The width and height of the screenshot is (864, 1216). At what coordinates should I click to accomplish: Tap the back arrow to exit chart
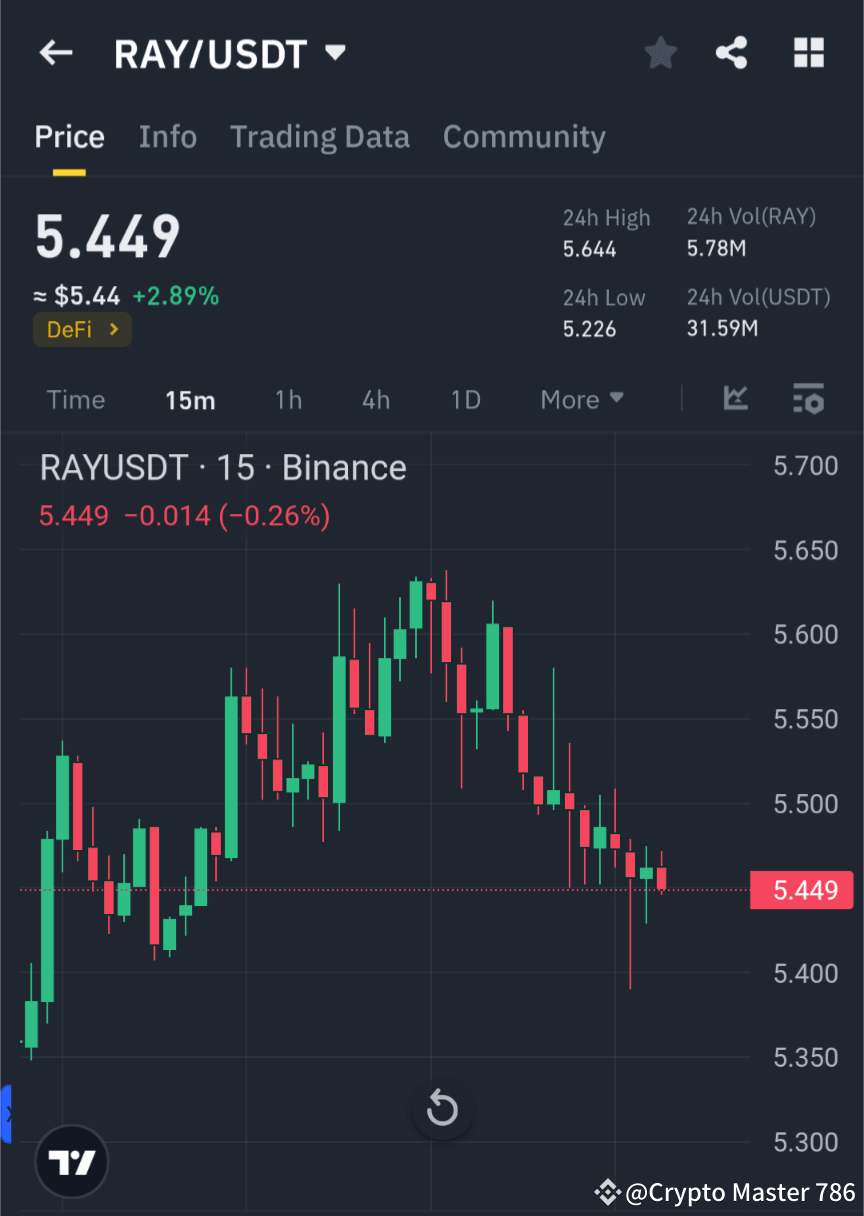click(x=55, y=53)
